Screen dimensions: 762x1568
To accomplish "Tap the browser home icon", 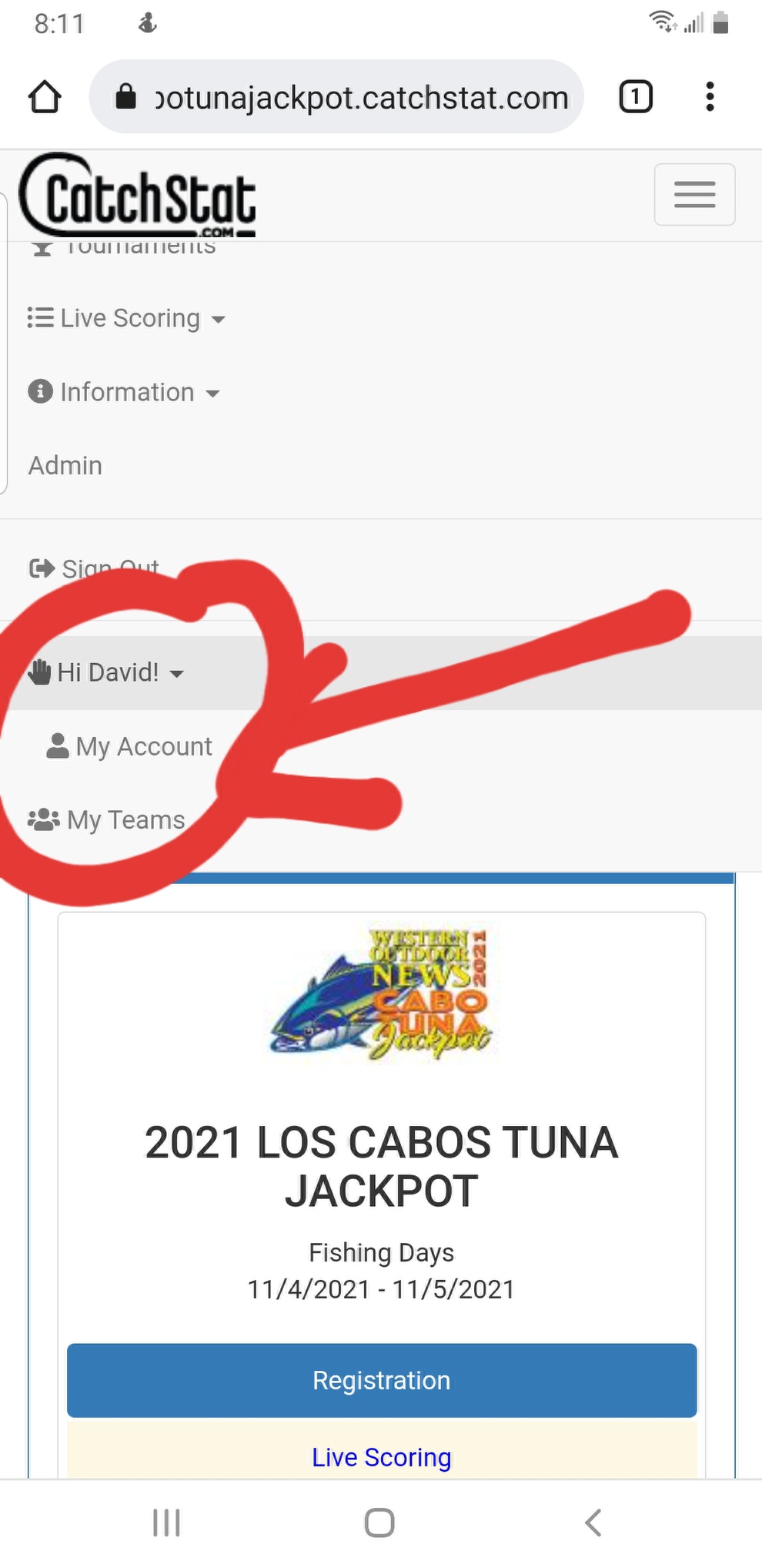I will 45,97.
